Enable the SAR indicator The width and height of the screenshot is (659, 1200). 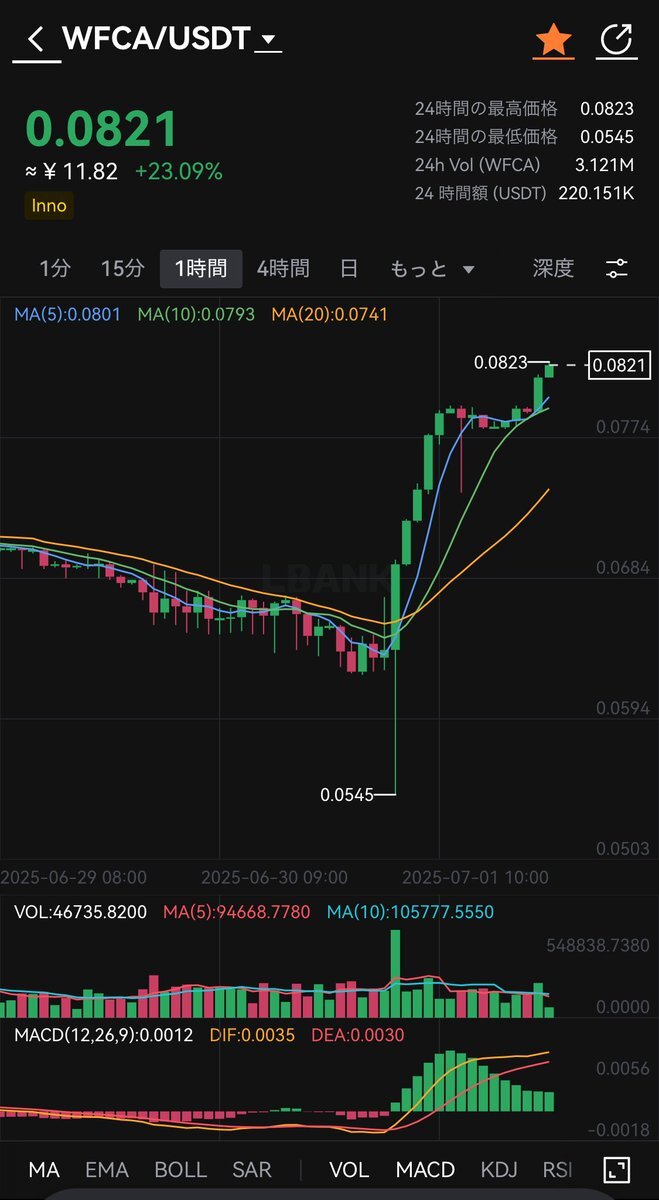pos(251,1169)
